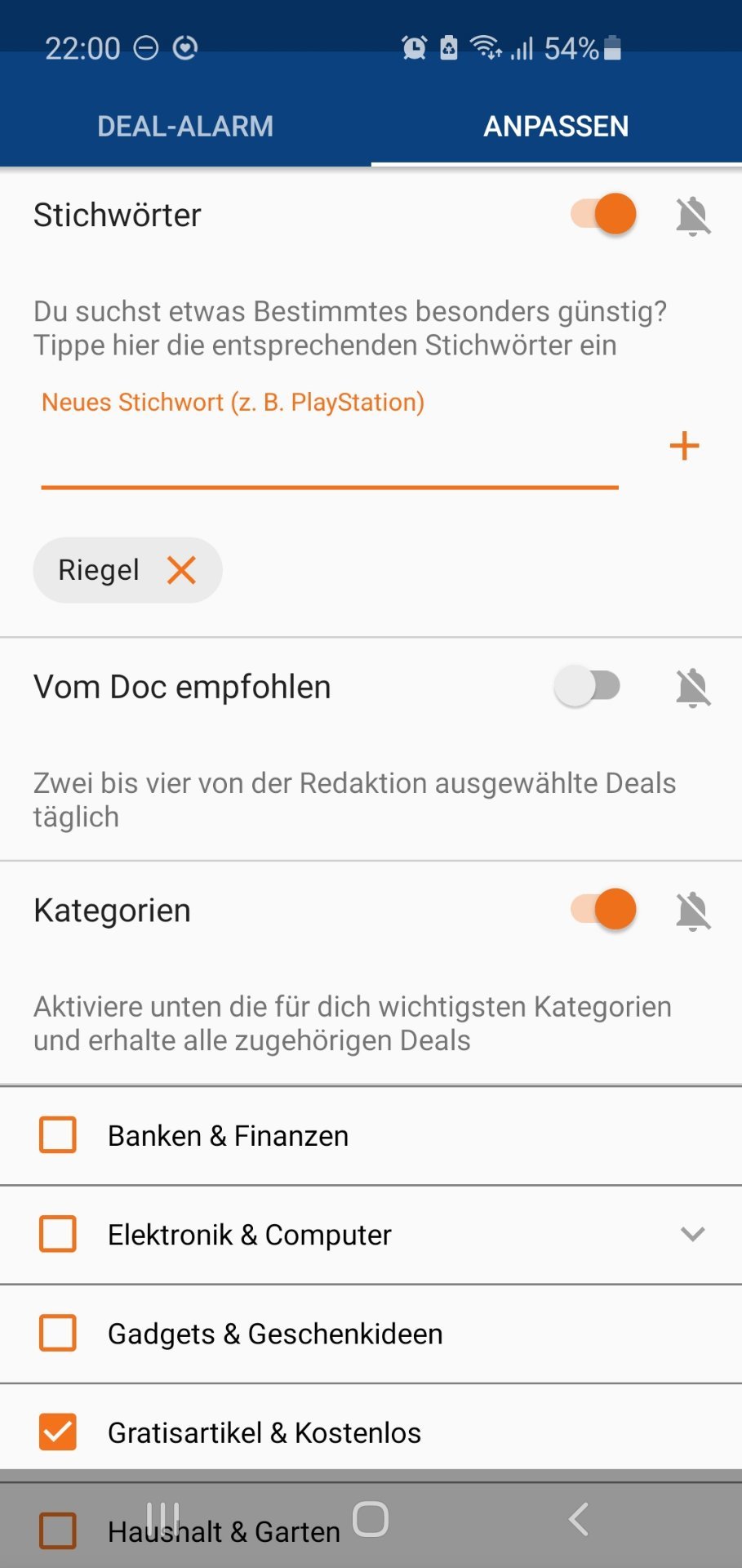This screenshot has height=1568, width=742.
Task: Tap the muted bell next to Kategorien
Action: pos(693,911)
